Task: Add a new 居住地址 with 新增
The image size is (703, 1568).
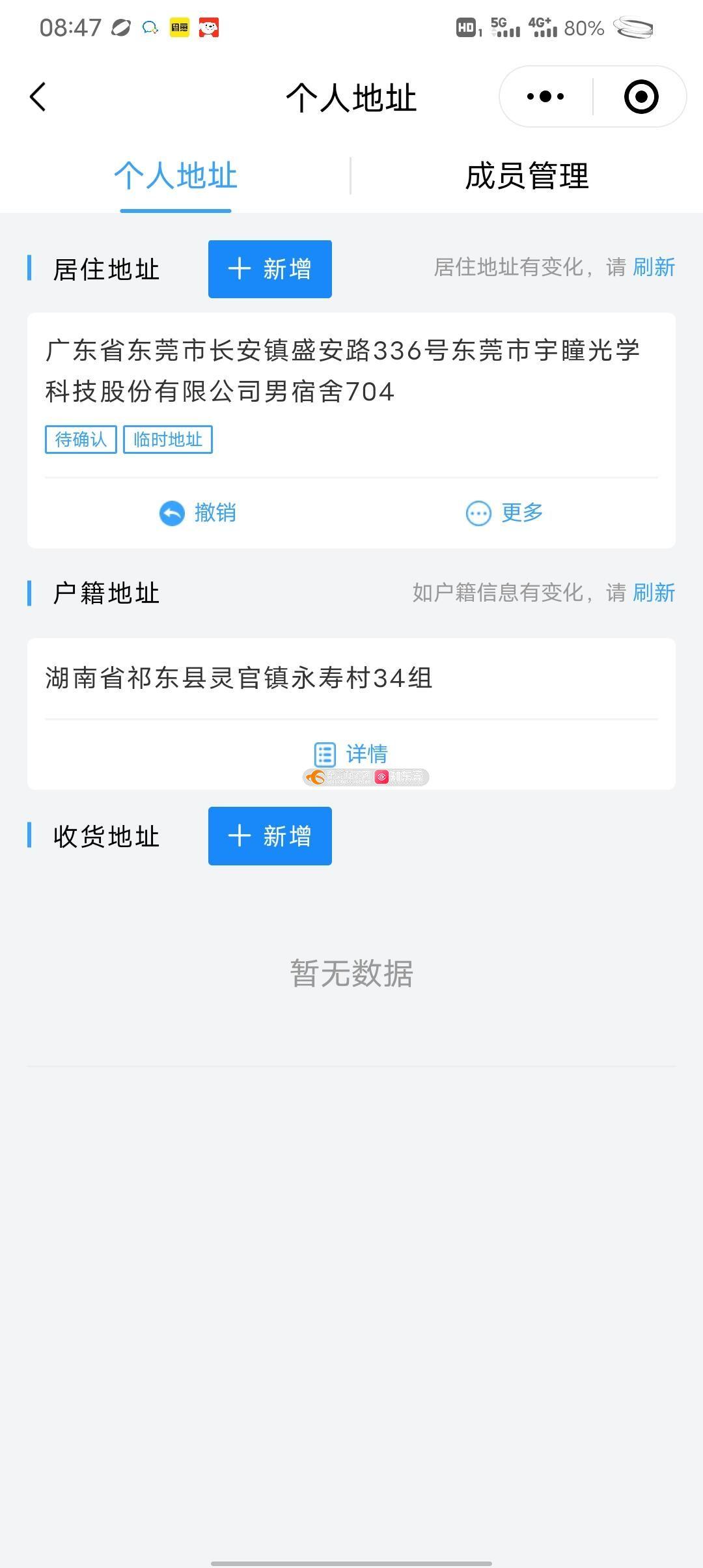Action: point(269,269)
